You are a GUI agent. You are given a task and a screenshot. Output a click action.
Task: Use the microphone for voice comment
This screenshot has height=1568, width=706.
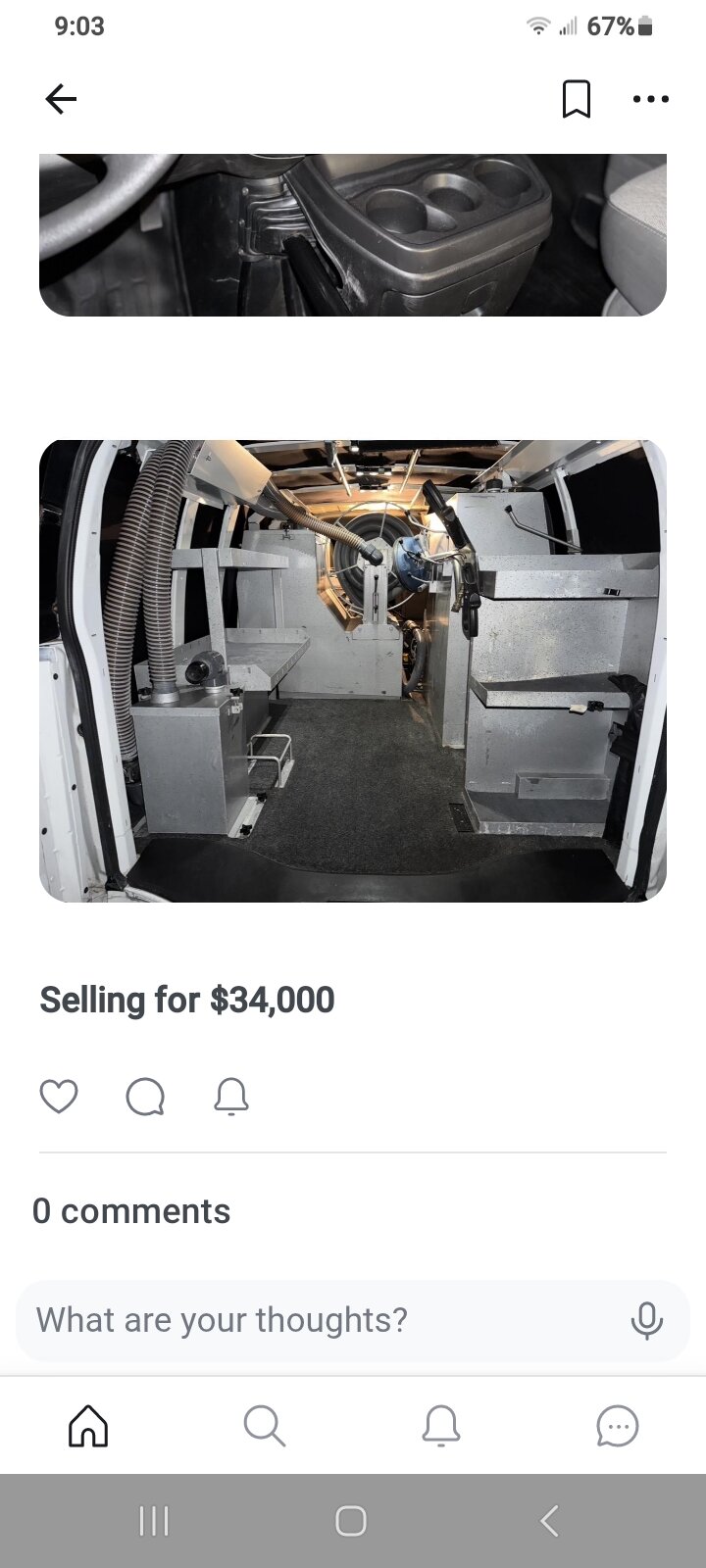(x=646, y=1320)
